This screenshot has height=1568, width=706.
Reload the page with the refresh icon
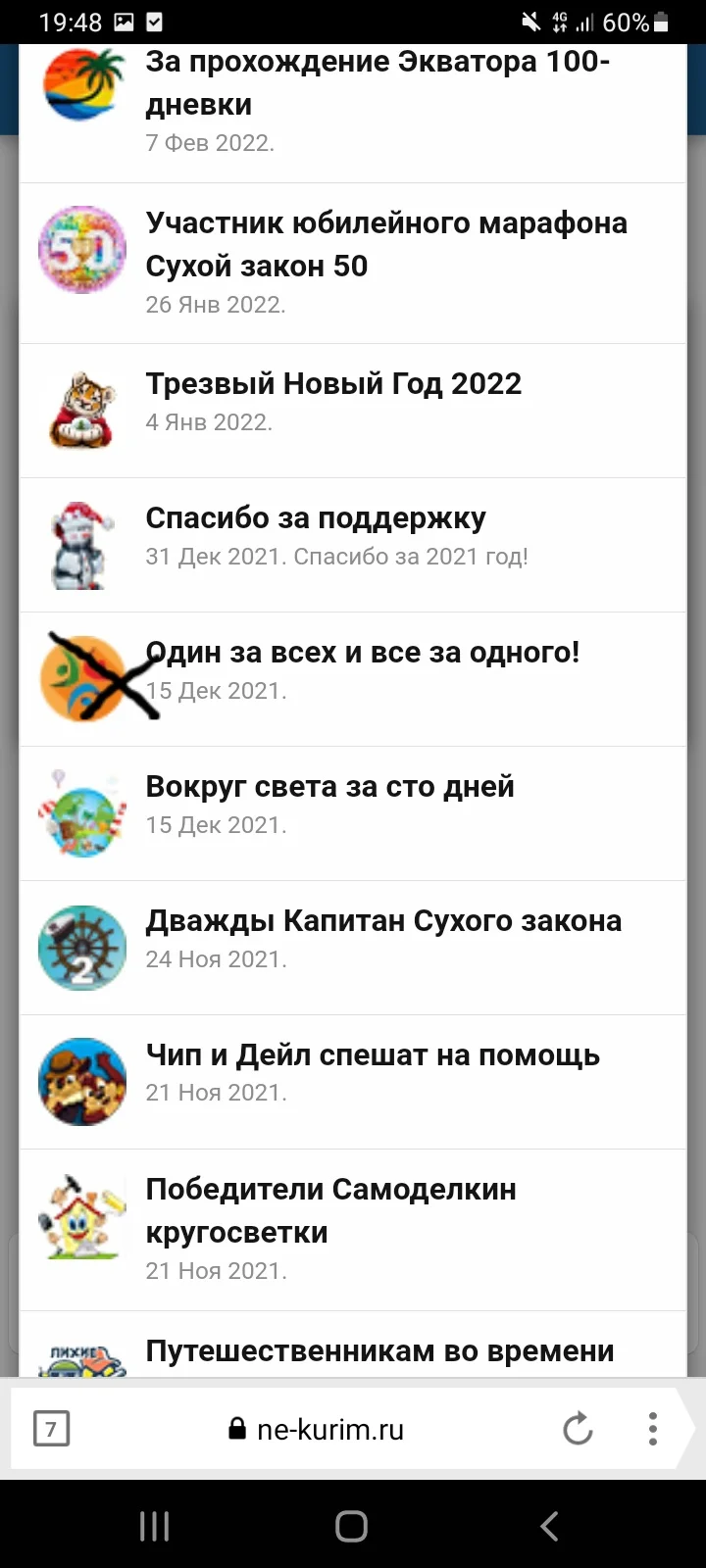(x=580, y=1429)
